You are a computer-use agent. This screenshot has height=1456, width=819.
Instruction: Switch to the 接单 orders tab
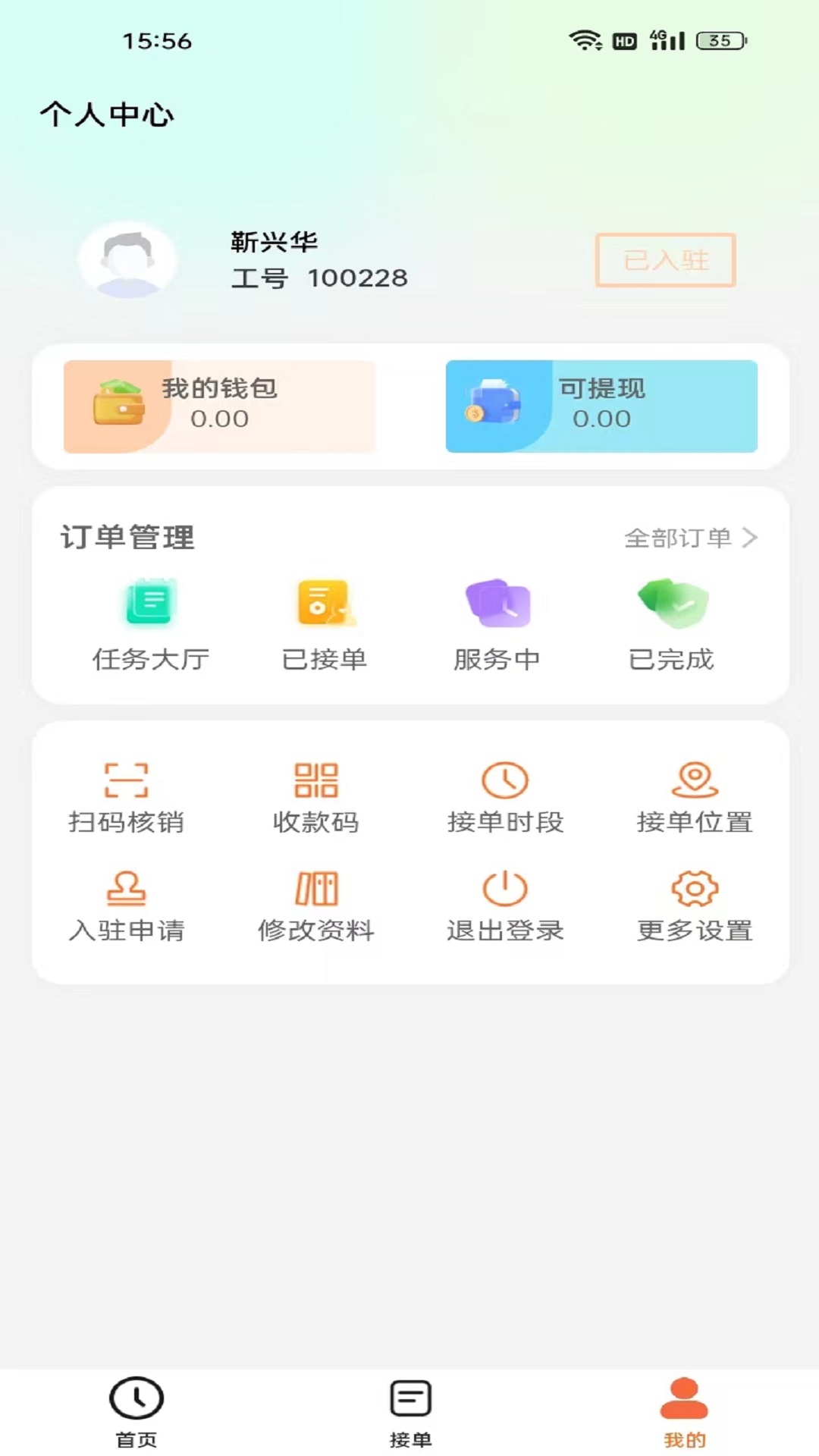click(x=410, y=1413)
